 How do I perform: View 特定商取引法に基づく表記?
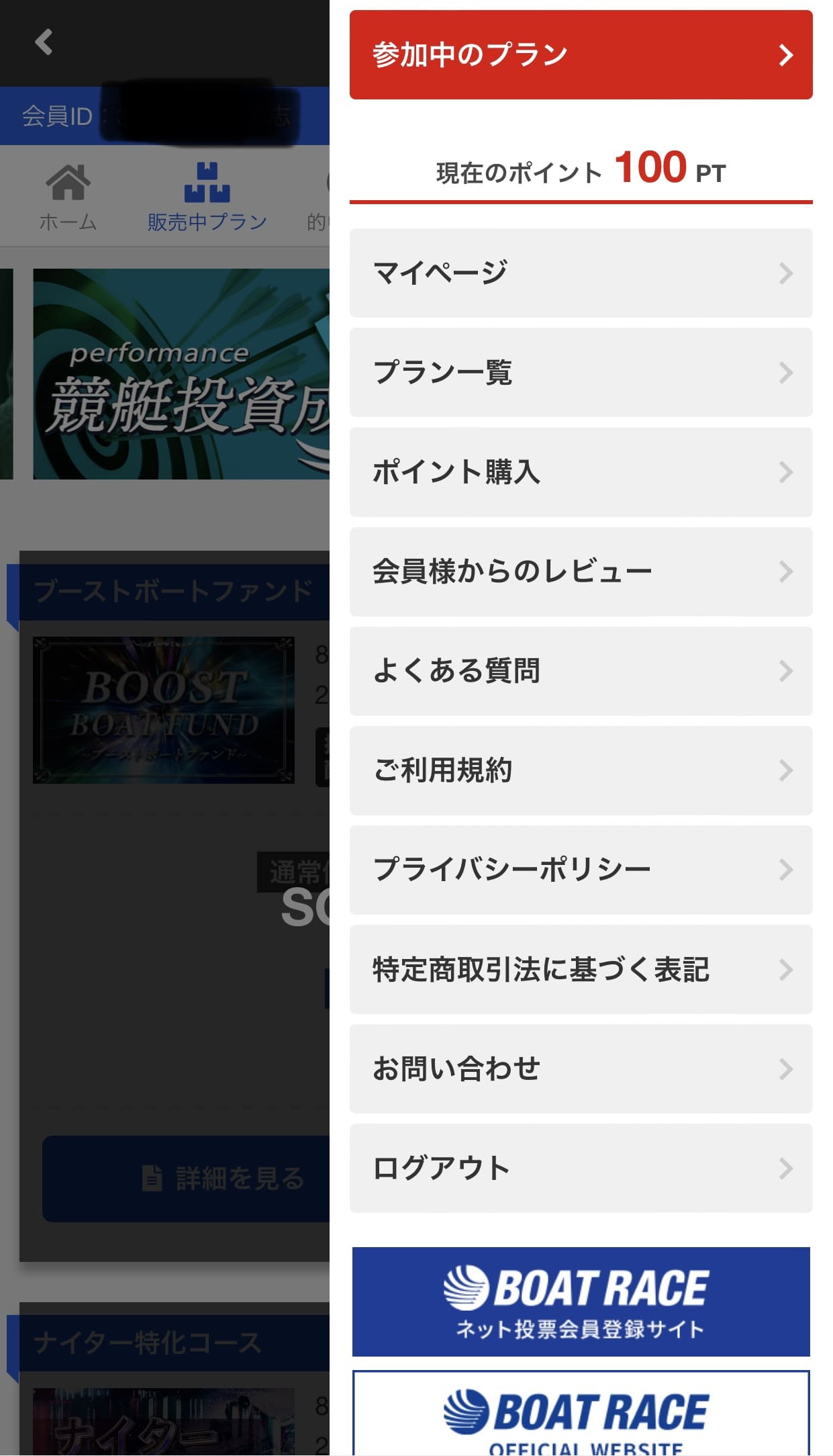pos(581,969)
